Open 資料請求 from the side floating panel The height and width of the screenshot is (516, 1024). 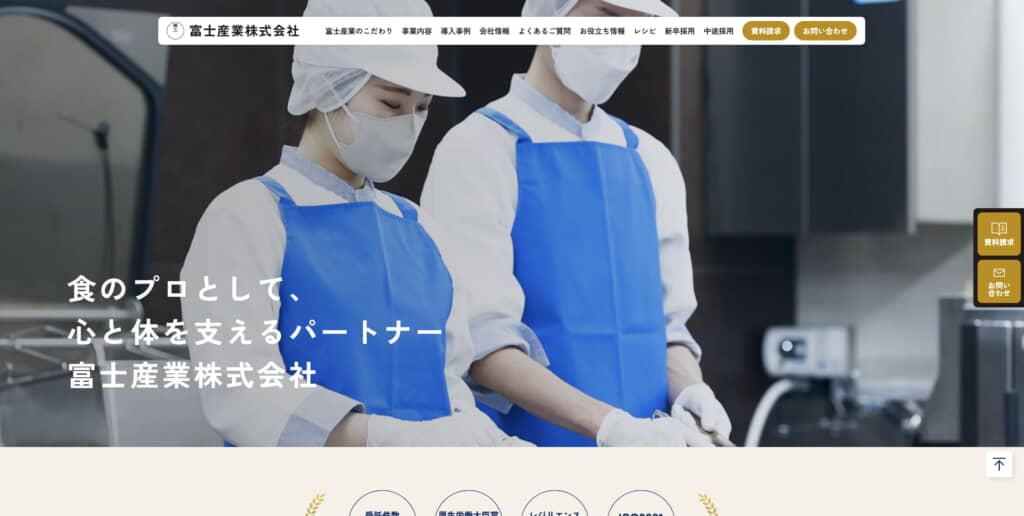(999, 234)
